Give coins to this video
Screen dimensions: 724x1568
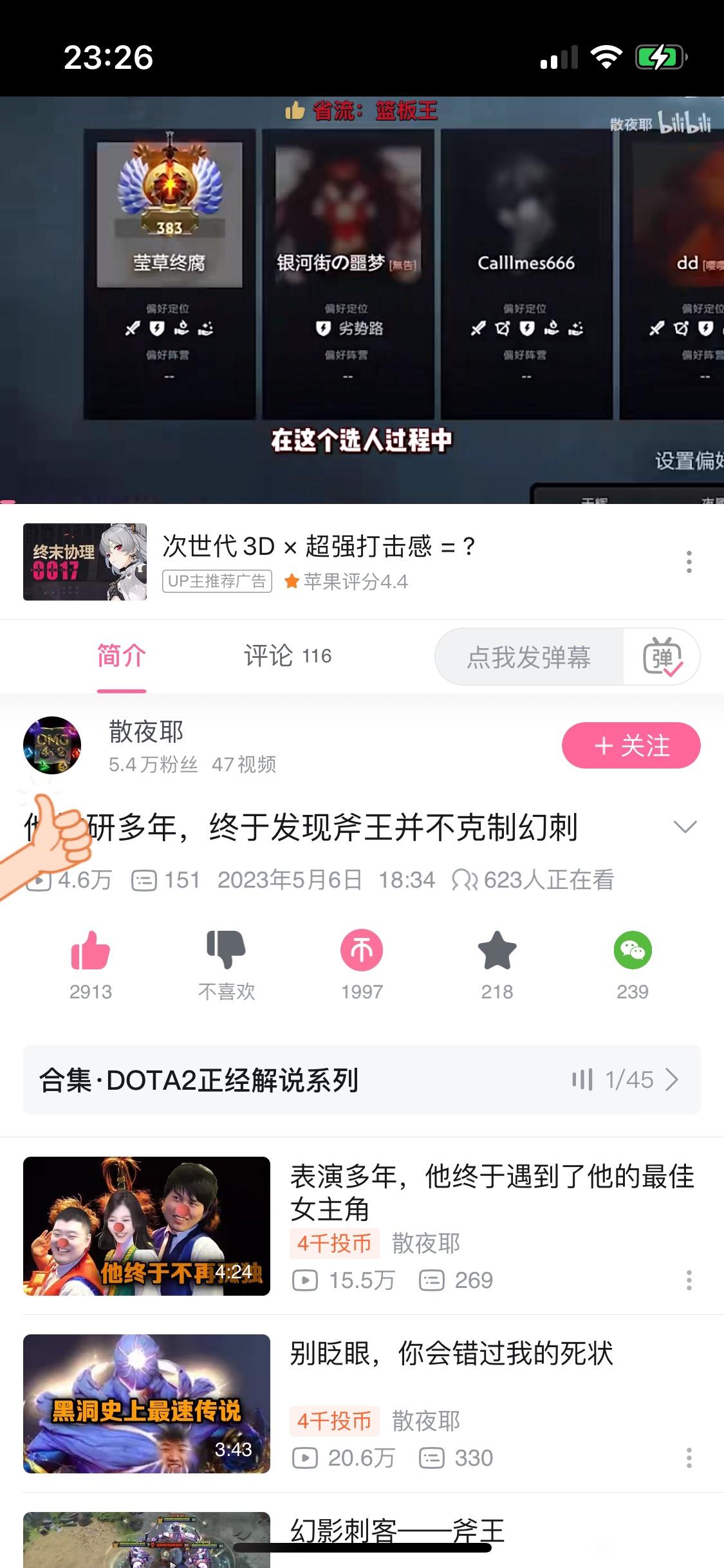point(362,951)
